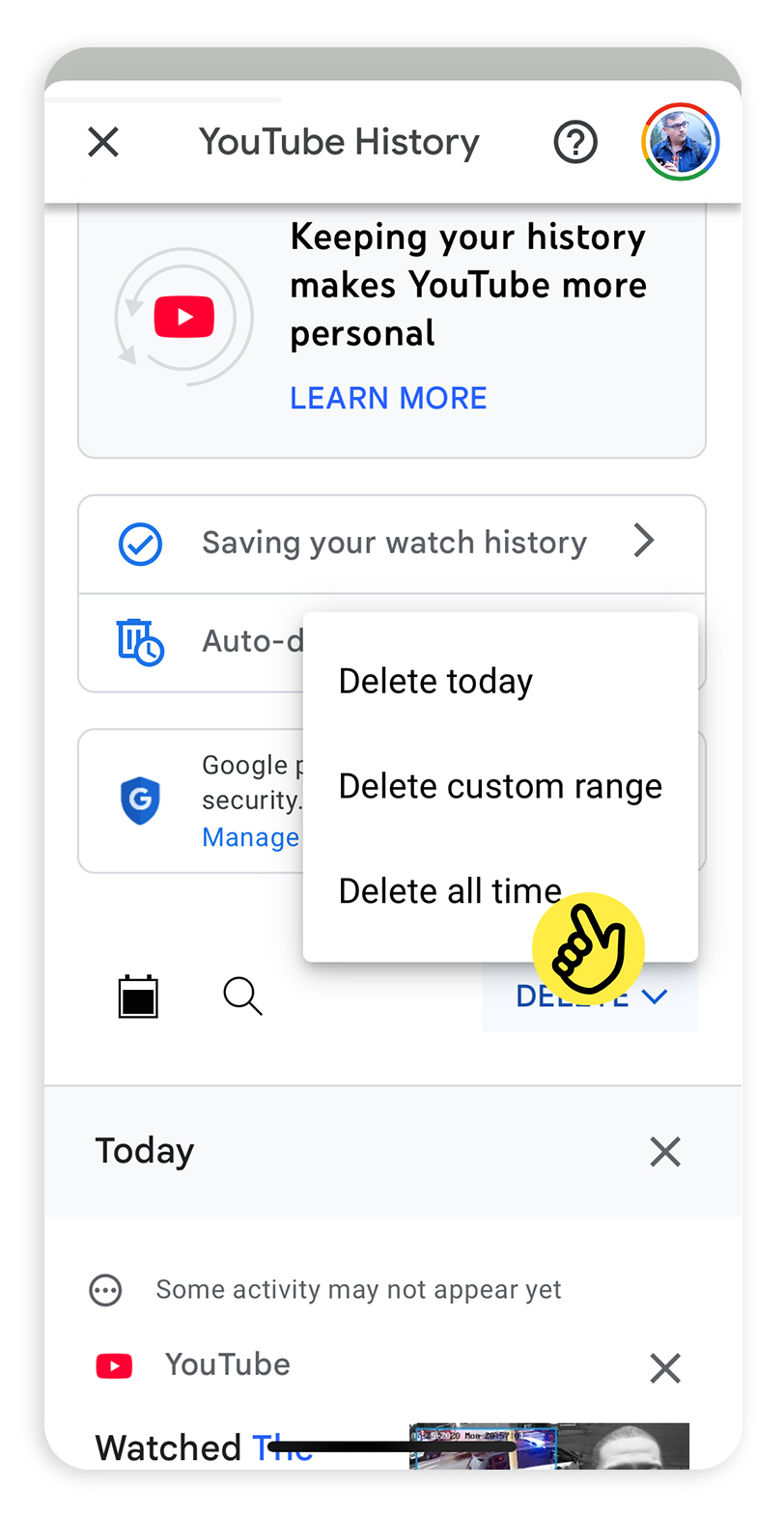Click the three-dot activity status icon
Image resolution: width=784 pixels, height=1516 pixels.
tap(104, 1289)
